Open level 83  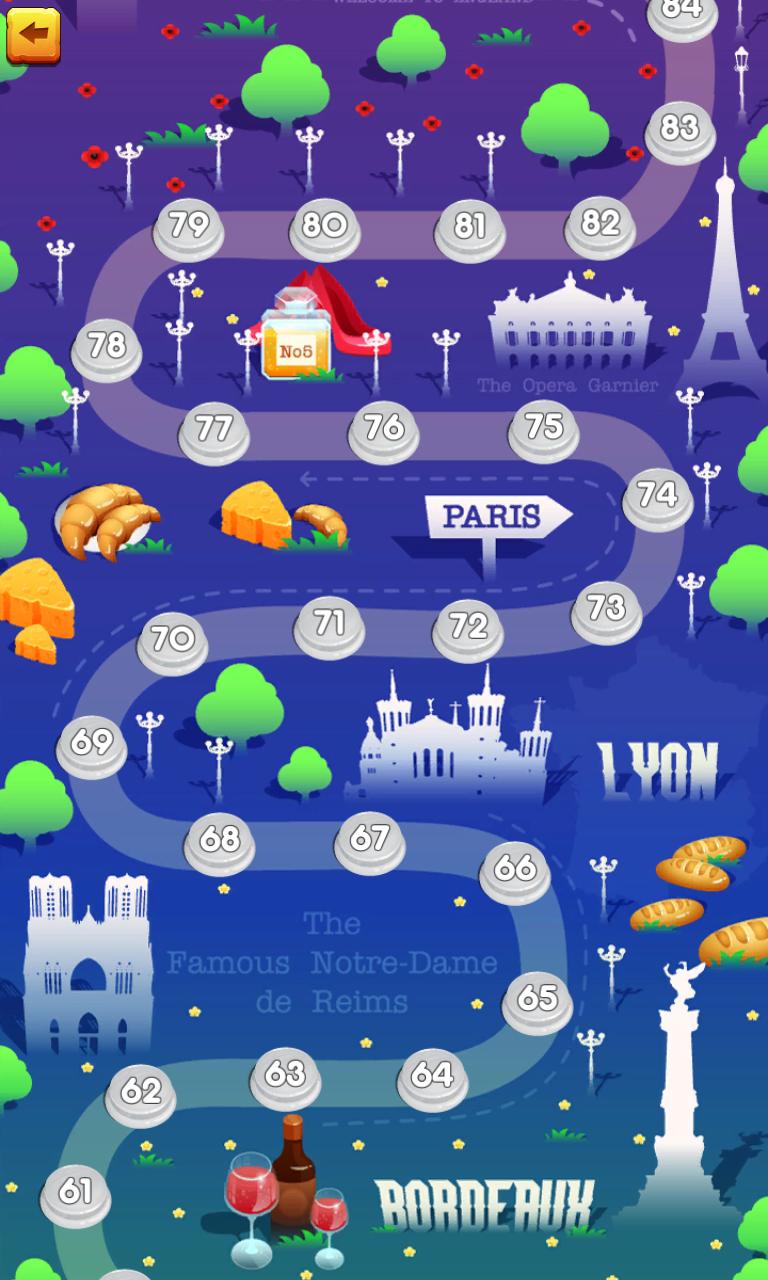coord(680,131)
